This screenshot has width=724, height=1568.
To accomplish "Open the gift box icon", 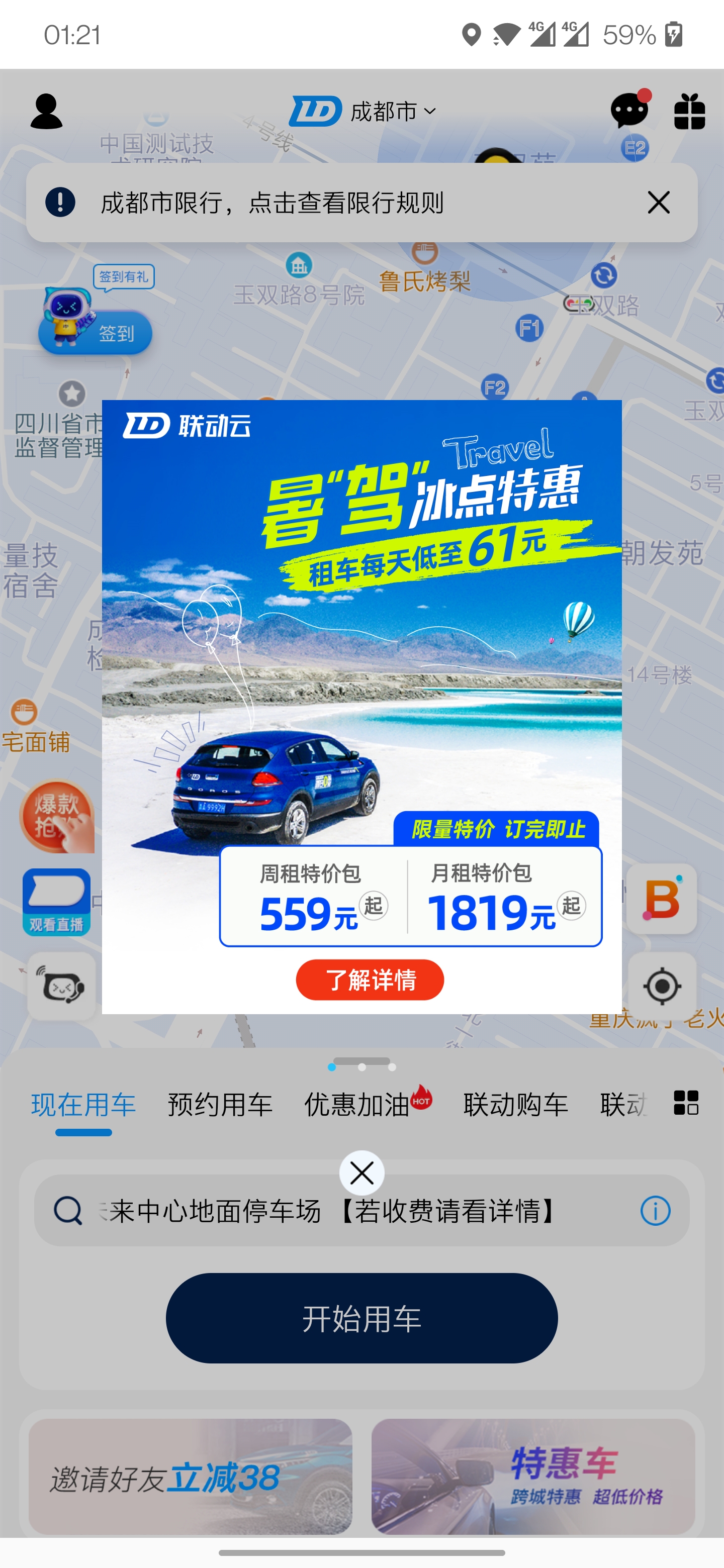I will click(x=689, y=112).
